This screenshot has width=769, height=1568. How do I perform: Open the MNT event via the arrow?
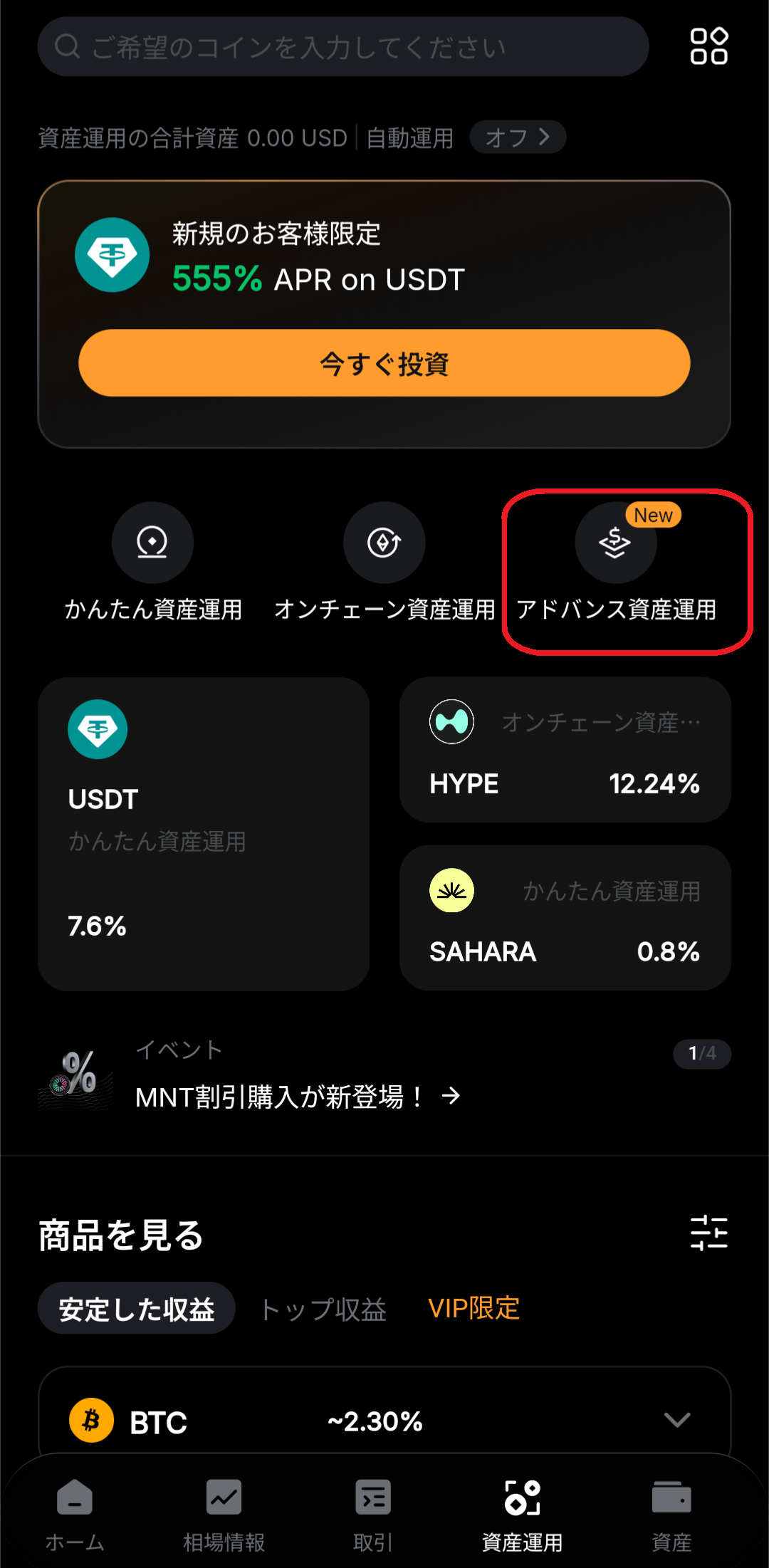tap(451, 1097)
